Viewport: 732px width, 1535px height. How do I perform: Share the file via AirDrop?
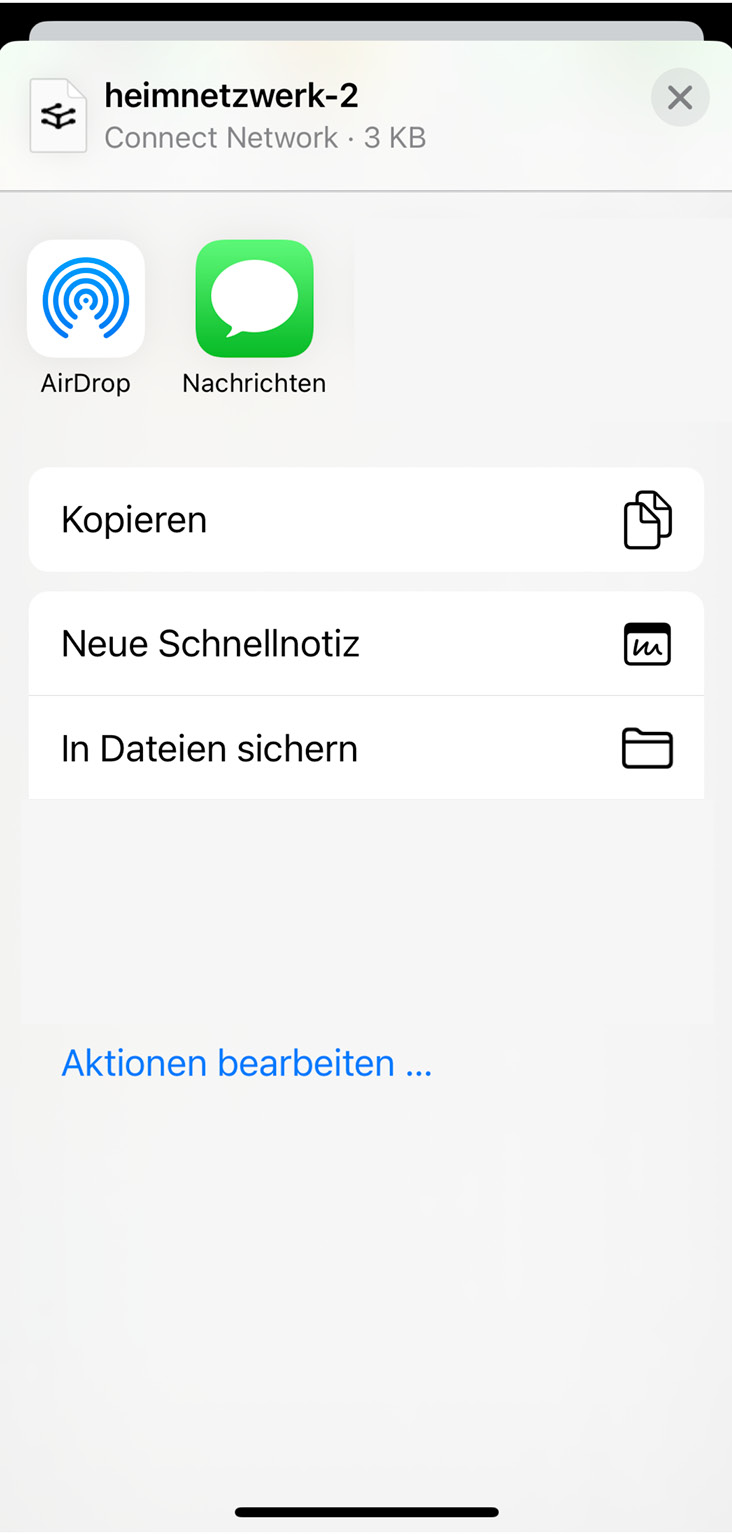[x=86, y=299]
